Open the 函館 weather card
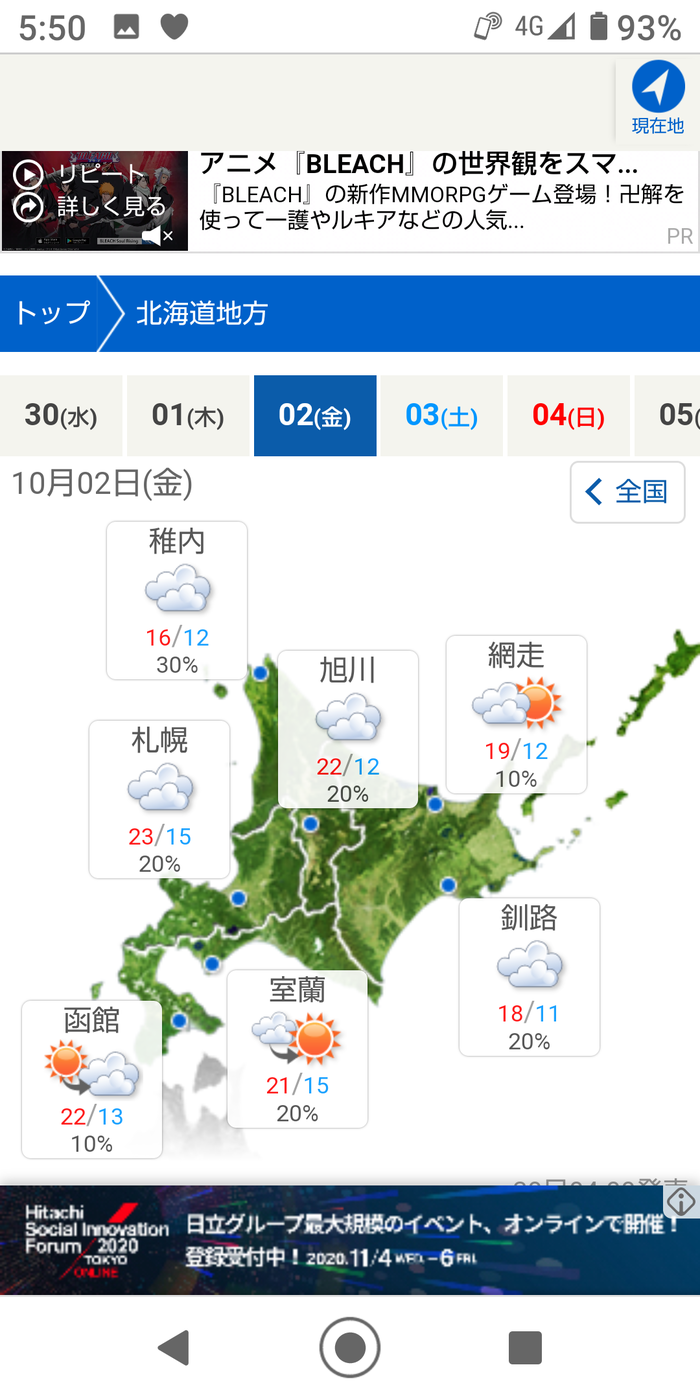Image resolution: width=700 pixels, height=1400 pixels. click(92, 1079)
